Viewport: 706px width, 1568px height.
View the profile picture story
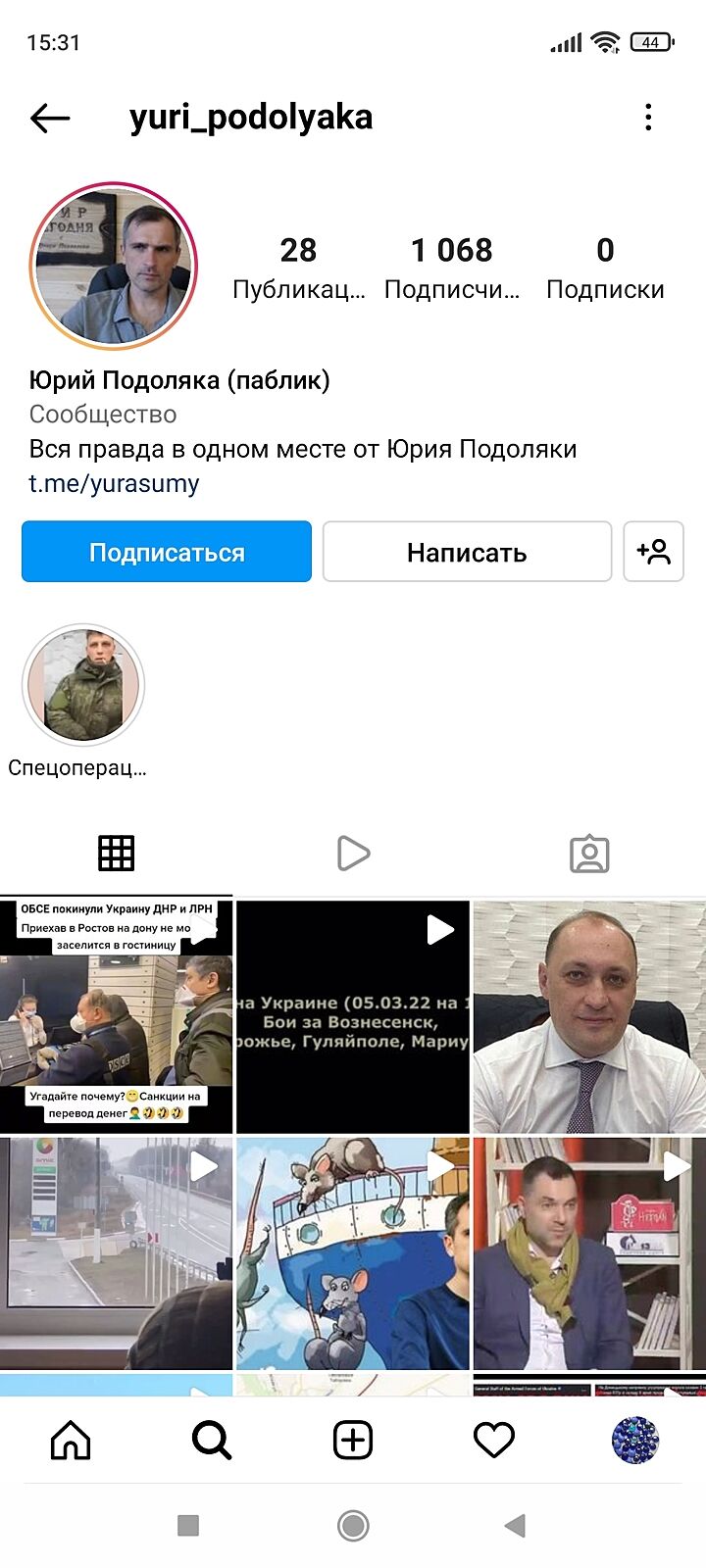[114, 267]
